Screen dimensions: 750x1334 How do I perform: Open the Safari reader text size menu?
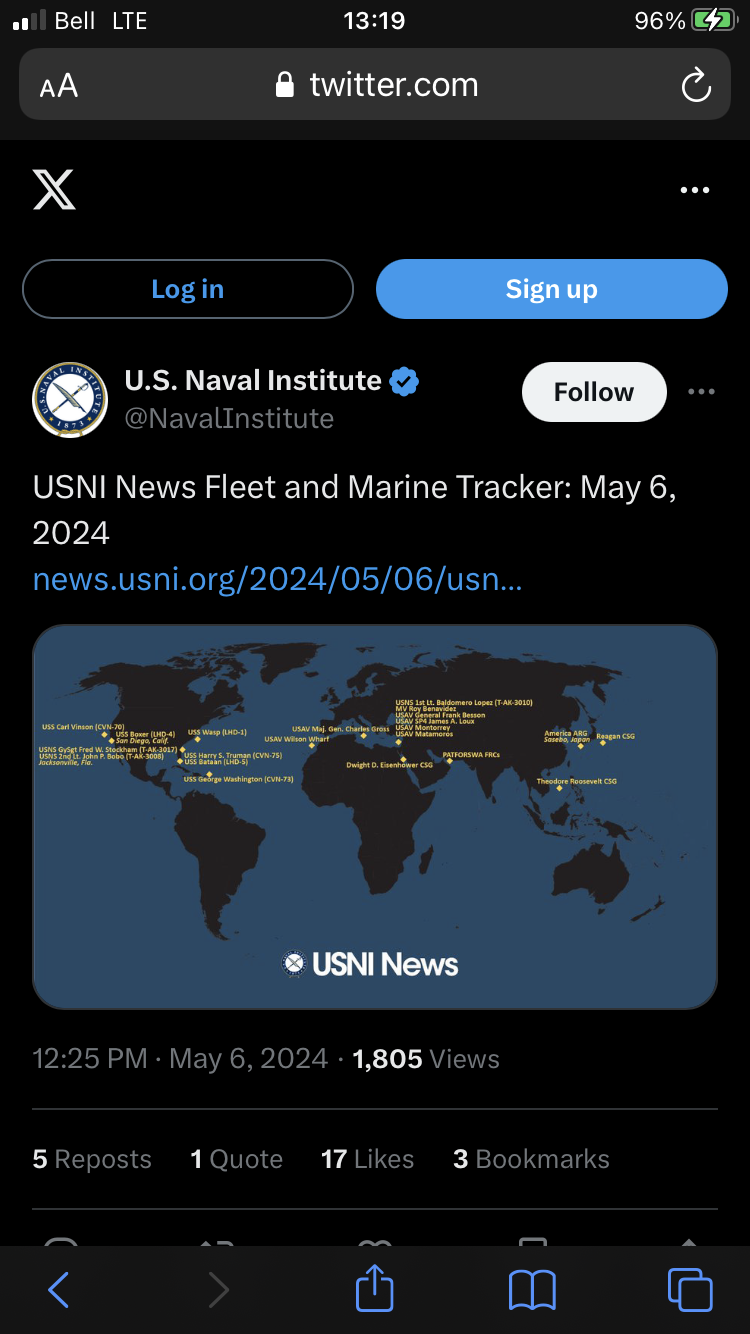click(59, 86)
